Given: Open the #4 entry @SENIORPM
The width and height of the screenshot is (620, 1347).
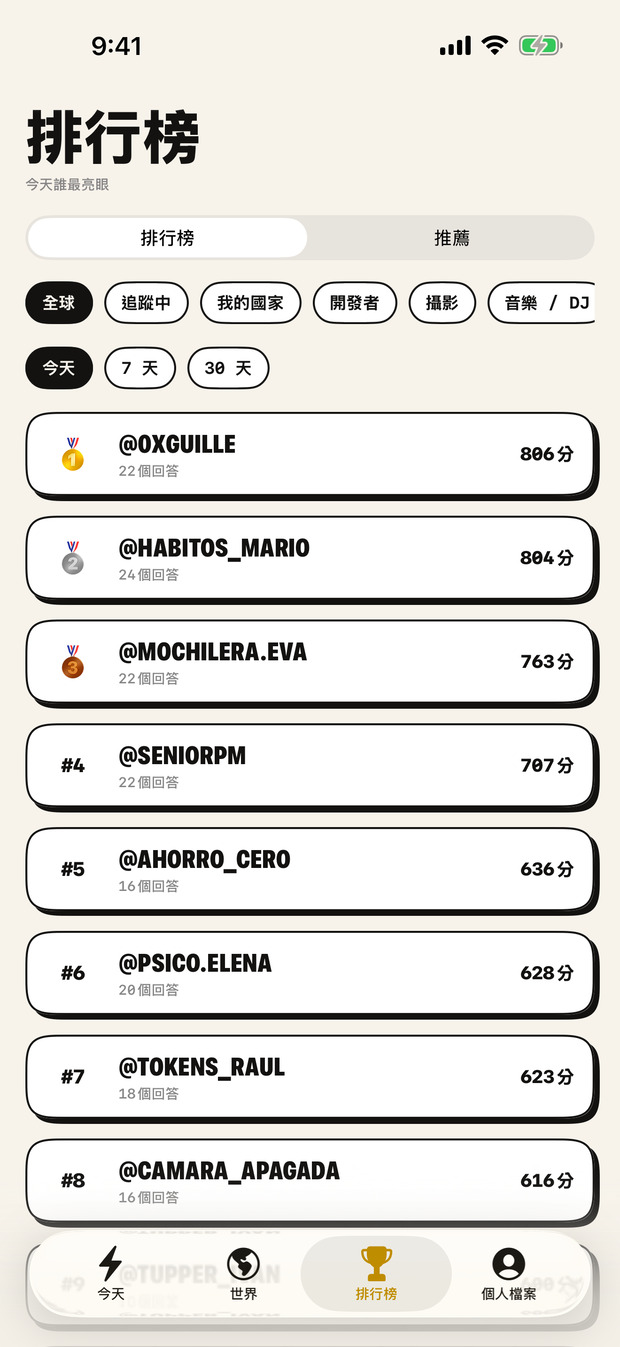Looking at the screenshot, I should pos(310,766).
